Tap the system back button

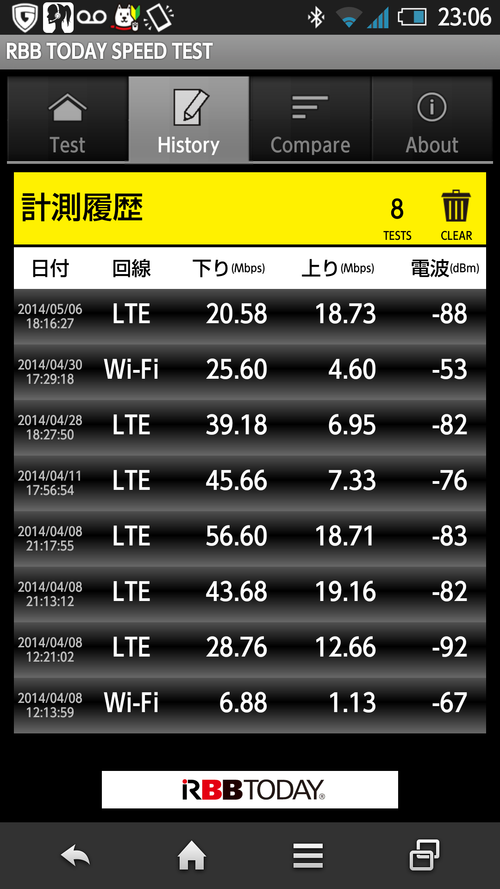[75, 856]
